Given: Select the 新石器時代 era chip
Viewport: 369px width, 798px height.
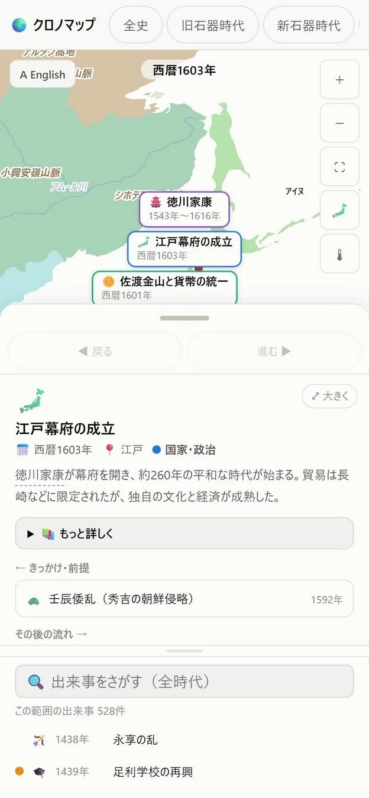Looking at the screenshot, I should click(x=308, y=25).
